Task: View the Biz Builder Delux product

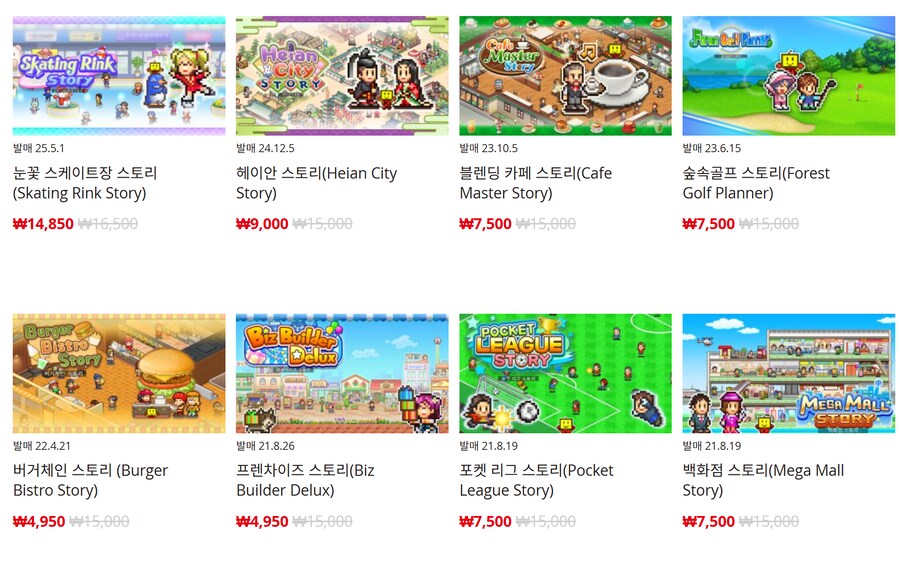Action: coord(342,373)
